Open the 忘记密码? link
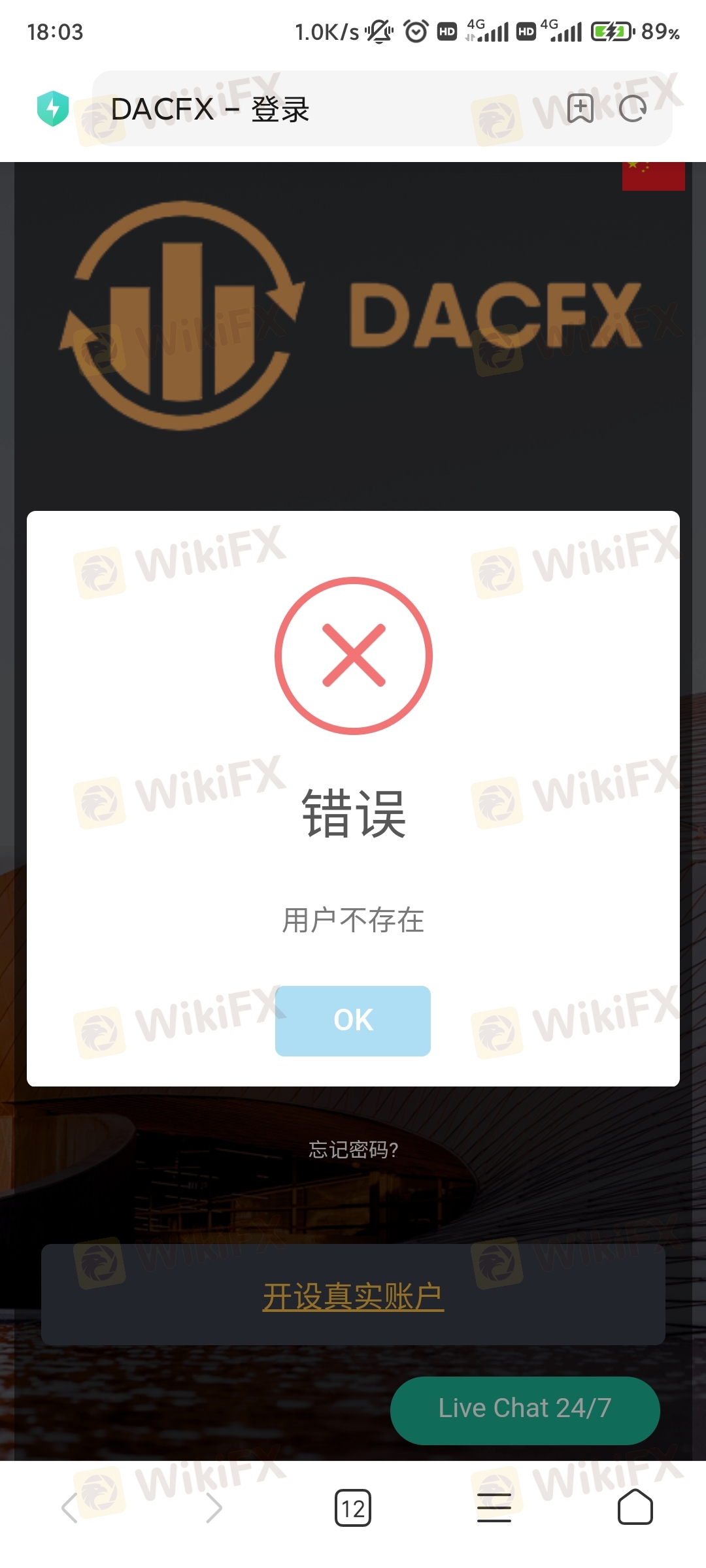The width and height of the screenshot is (706, 1568). coord(353,1150)
